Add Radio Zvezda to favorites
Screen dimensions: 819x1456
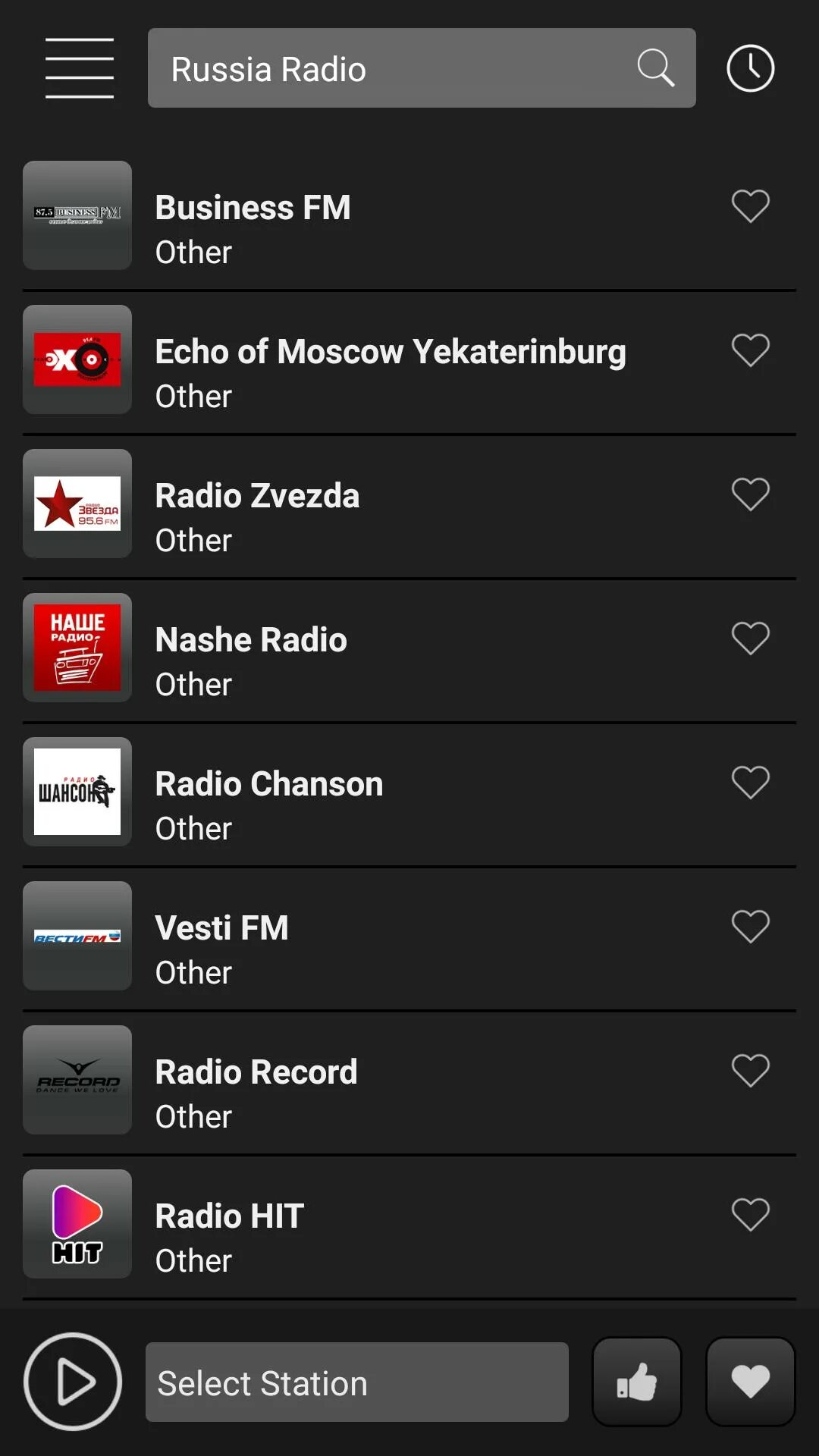point(751,494)
